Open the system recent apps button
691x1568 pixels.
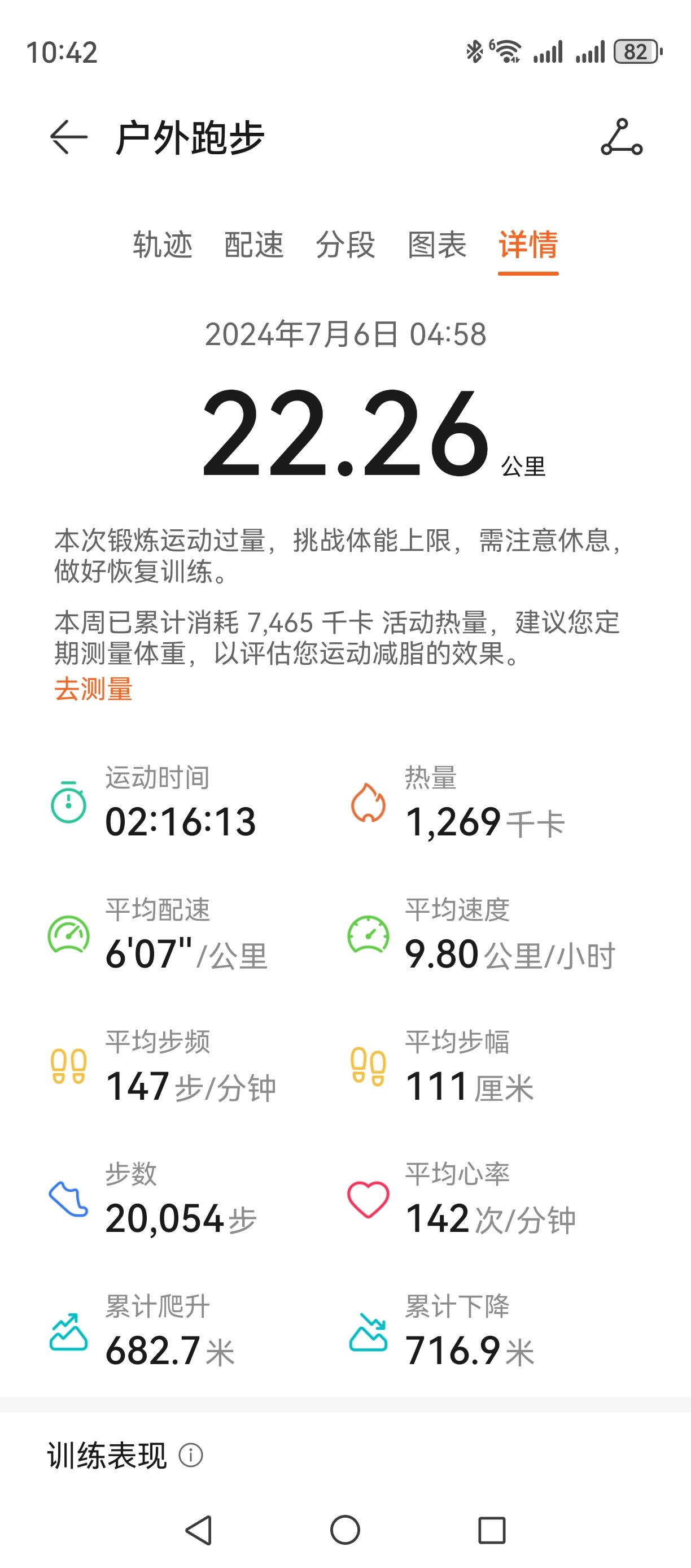pos(492,1530)
